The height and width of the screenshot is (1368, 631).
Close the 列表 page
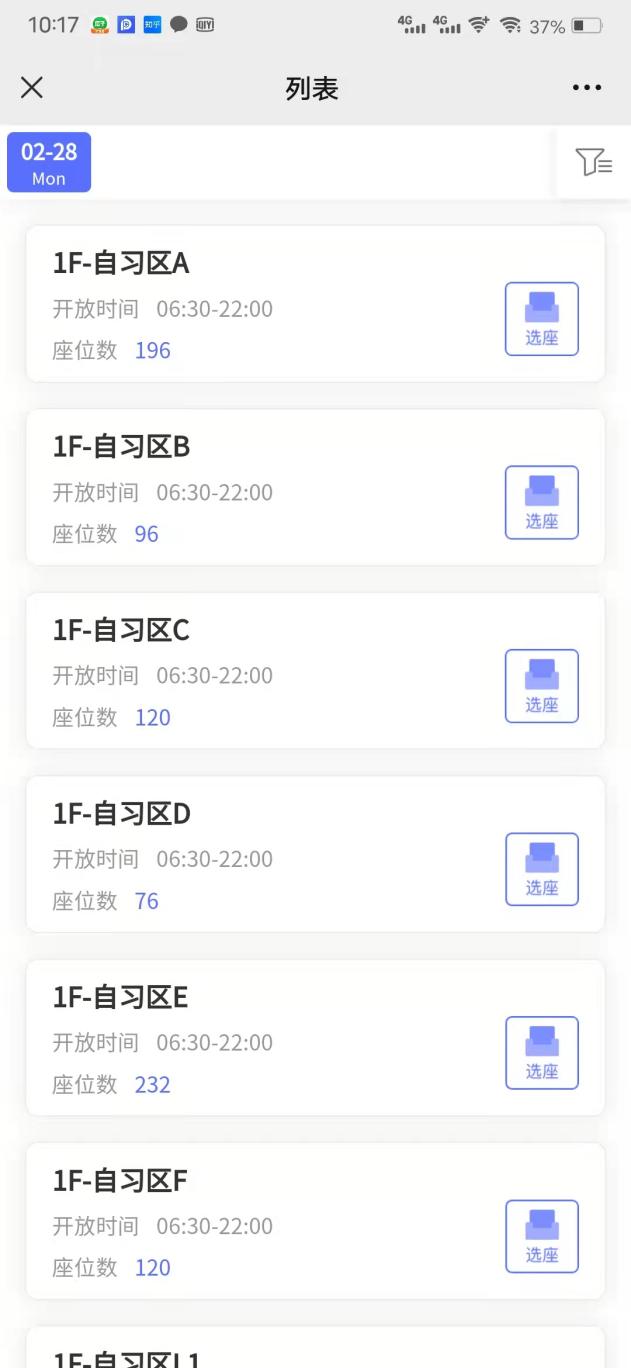[x=32, y=88]
